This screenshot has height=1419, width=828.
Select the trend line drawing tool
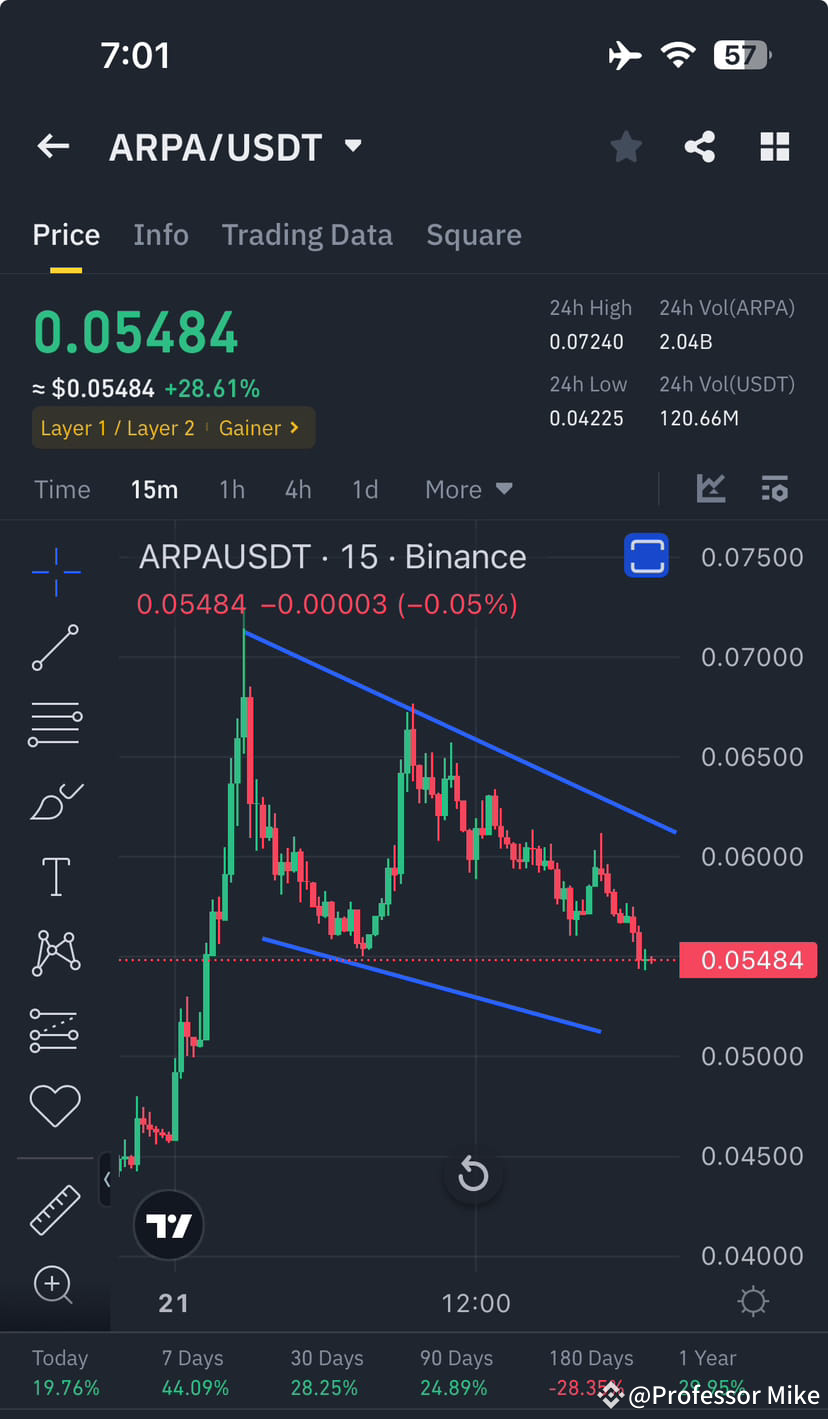[55, 648]
